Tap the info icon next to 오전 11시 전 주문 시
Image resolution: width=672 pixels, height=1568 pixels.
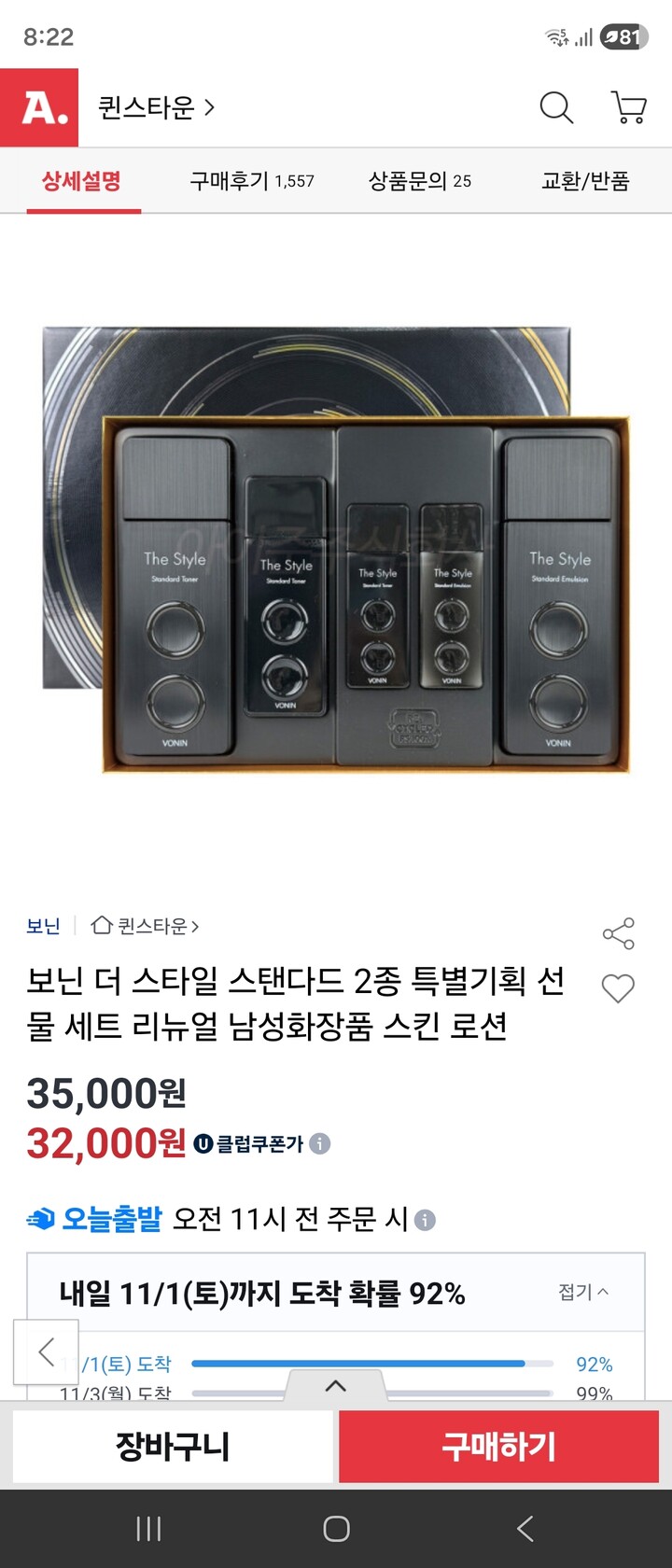point(427,1218)
